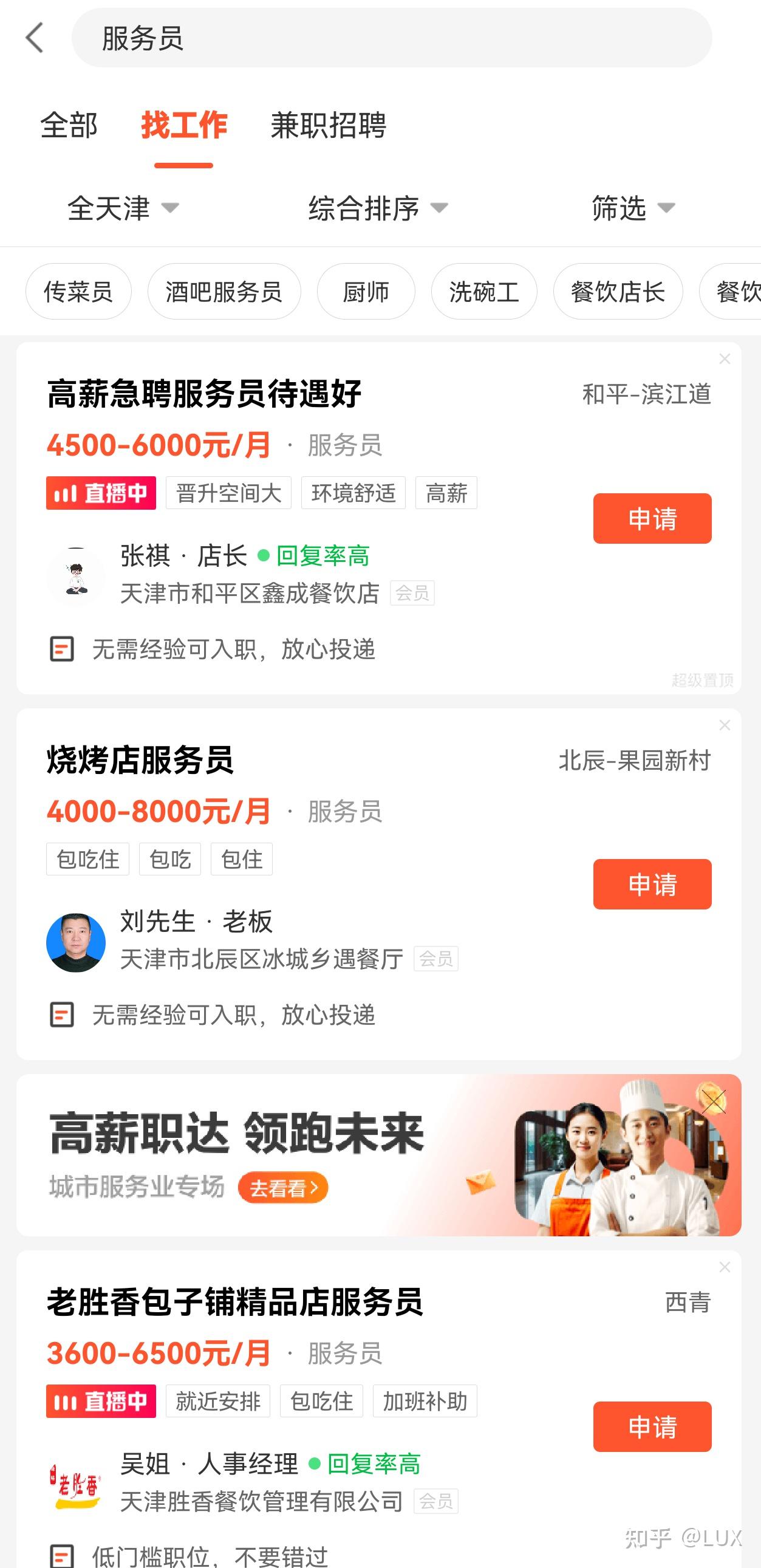Screen dimensions: 761x1568
Task: Select the 洗碗工 chip
Action: point(483,292)
